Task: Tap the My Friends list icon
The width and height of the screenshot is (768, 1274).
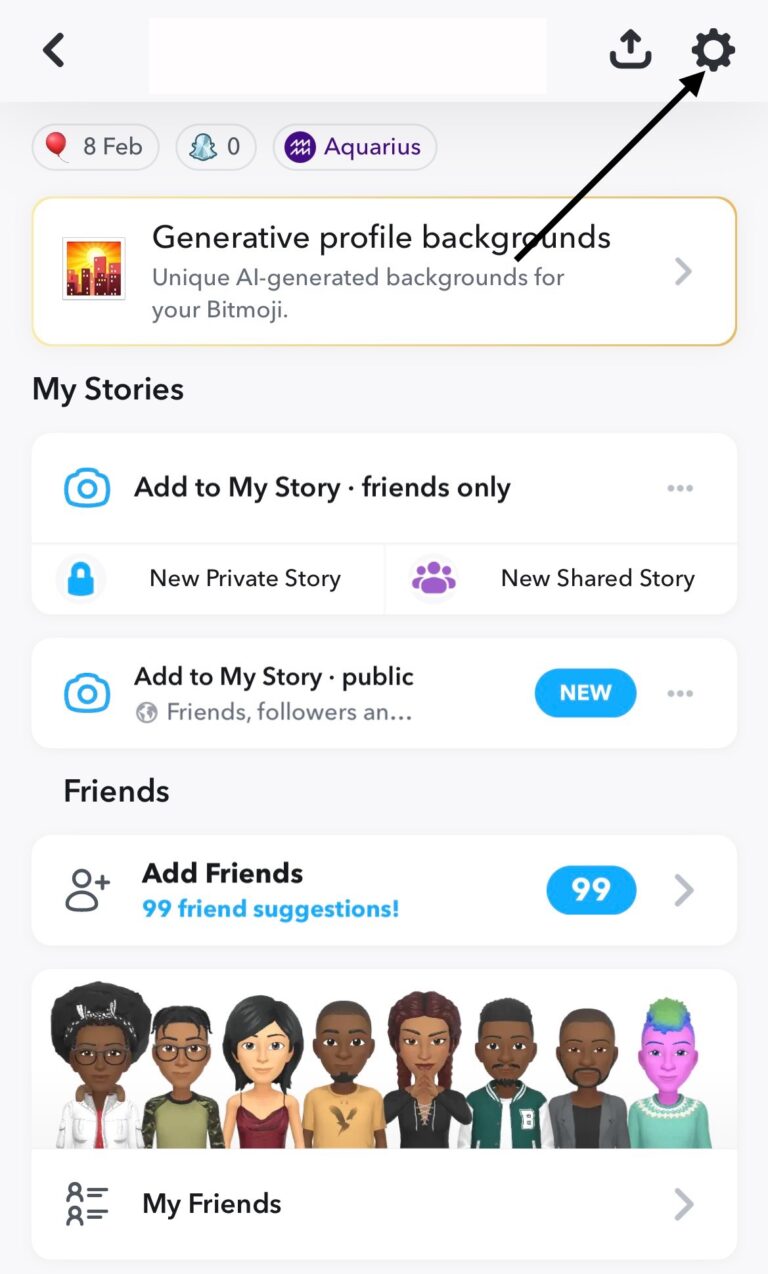Action: [x=88, y=1203]
